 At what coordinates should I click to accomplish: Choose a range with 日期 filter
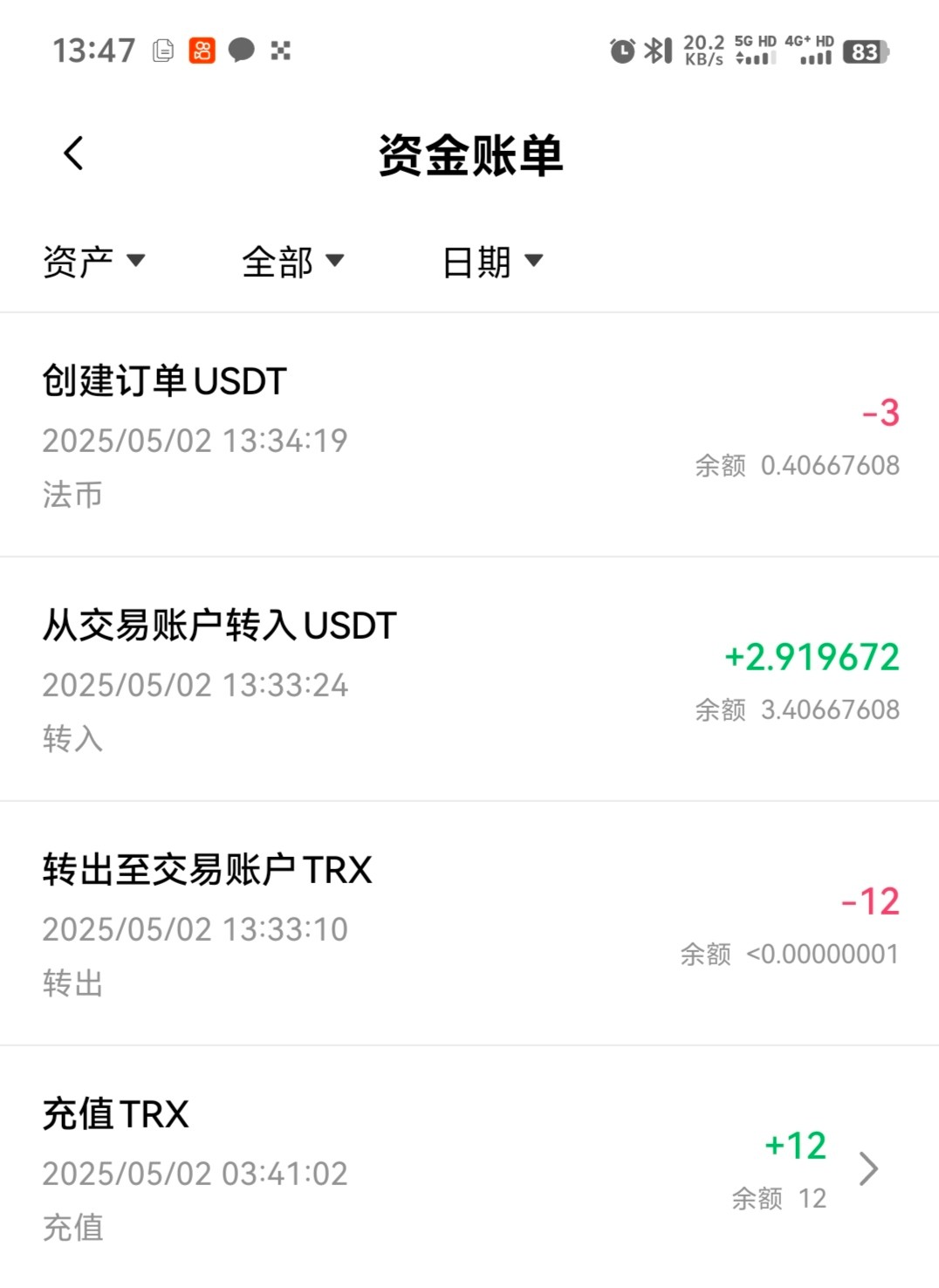[492, 261]
